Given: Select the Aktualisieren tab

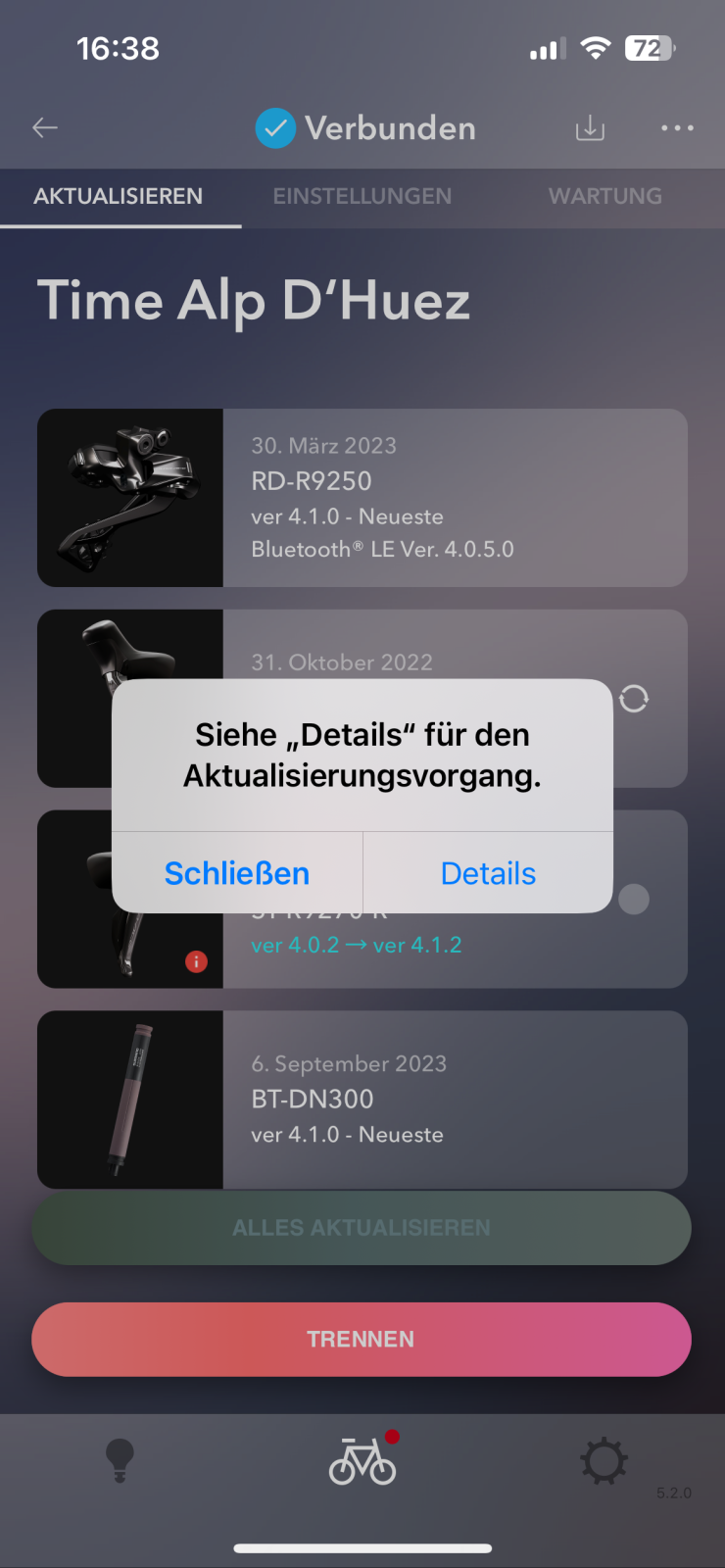Looking at the screenshot, I should click(119, 196).
